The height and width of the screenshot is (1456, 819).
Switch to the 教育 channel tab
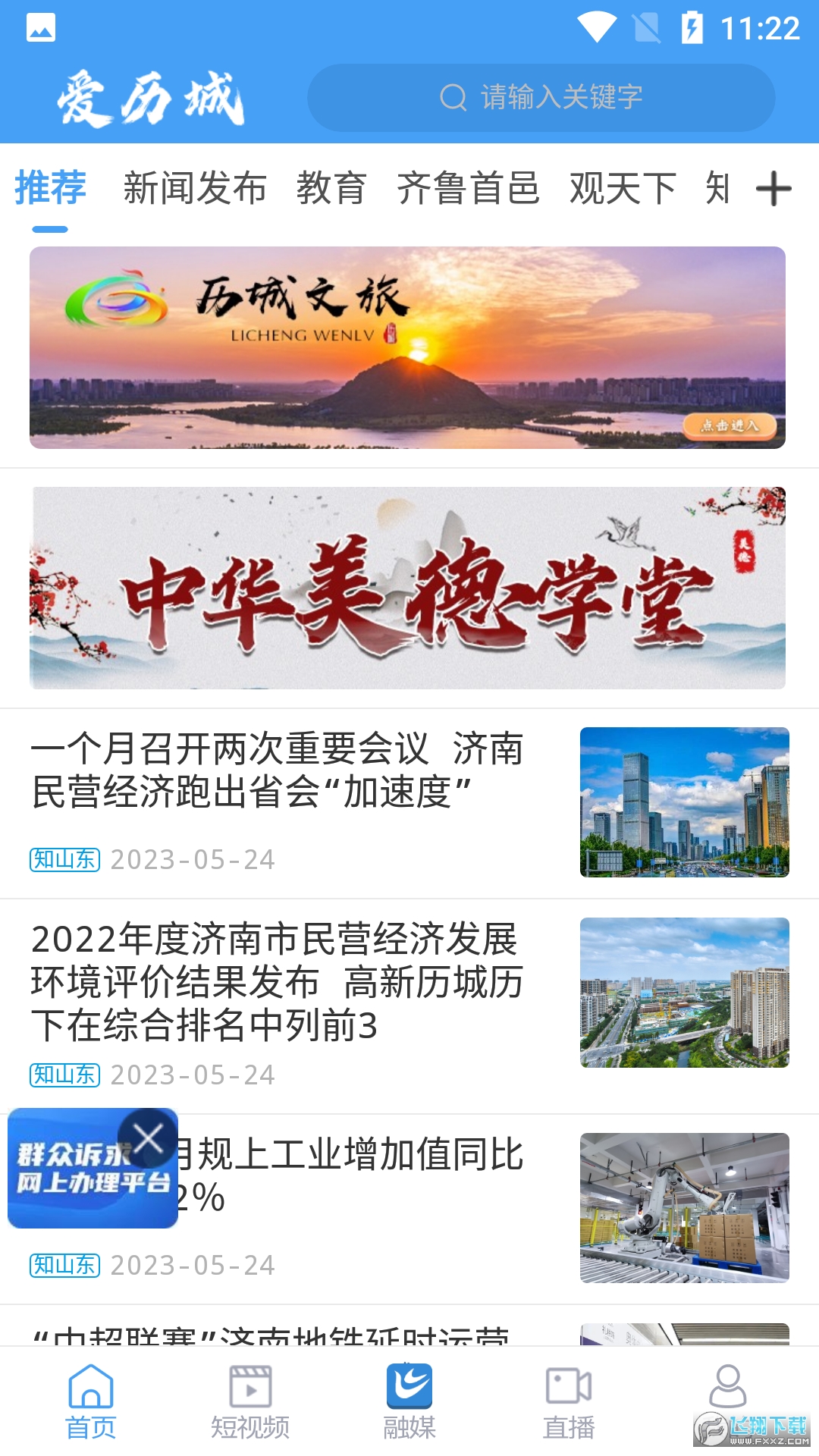pos(333,190)
